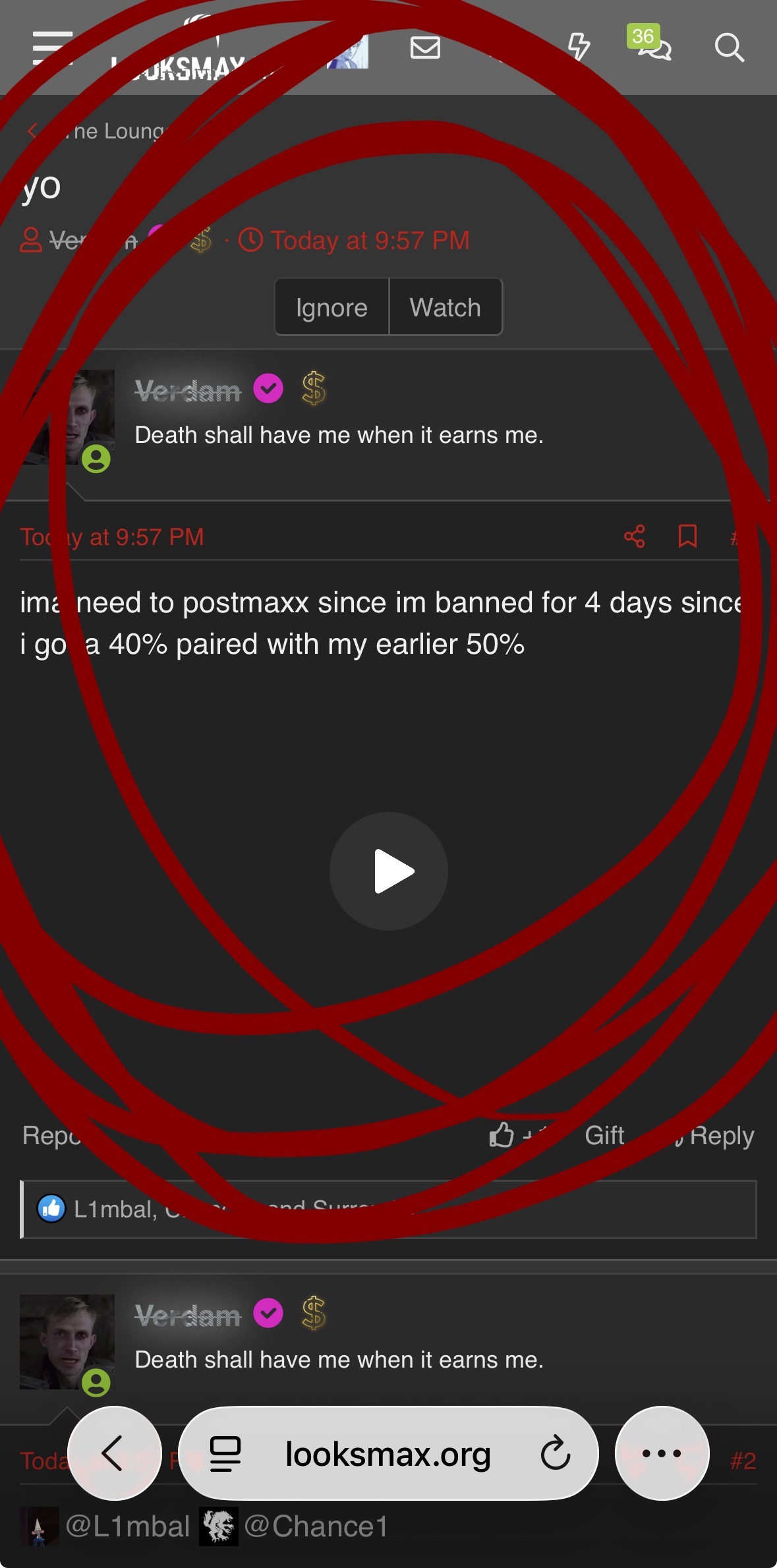Bookmark the first post
This screenshot has width=777, height=1568.
687,537
